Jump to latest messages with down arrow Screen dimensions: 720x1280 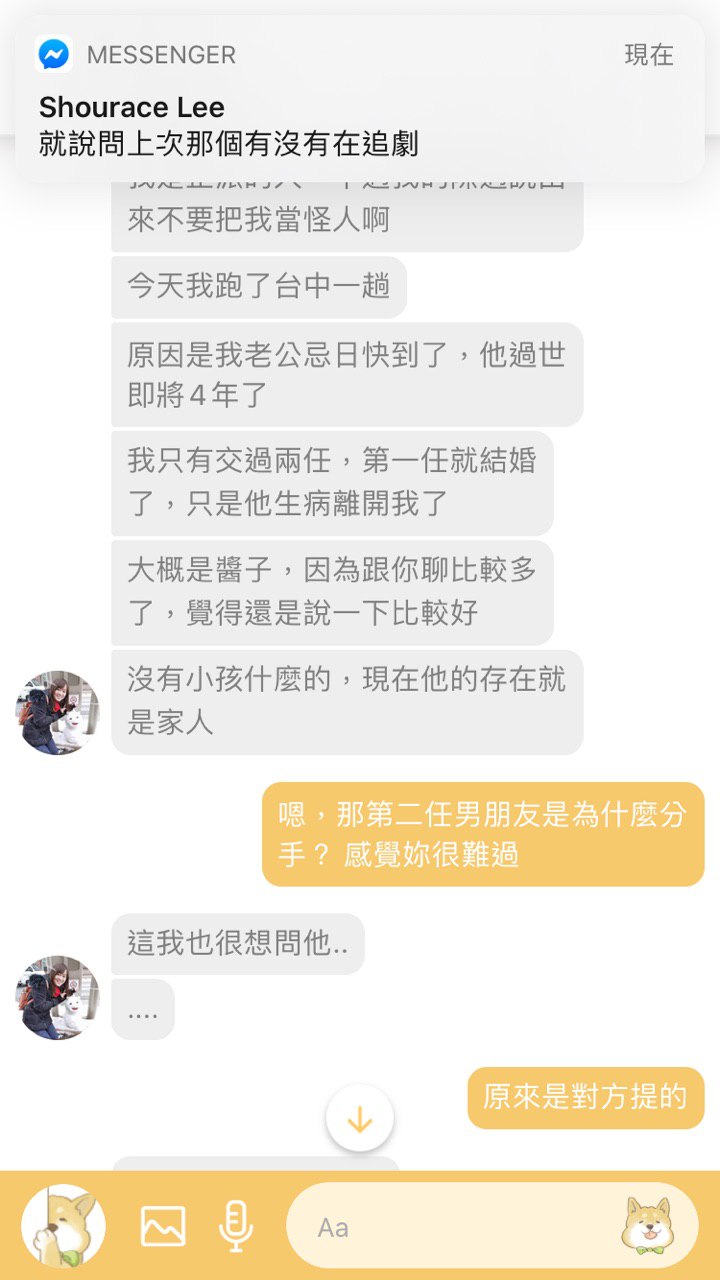click(x=360, y=1119)
